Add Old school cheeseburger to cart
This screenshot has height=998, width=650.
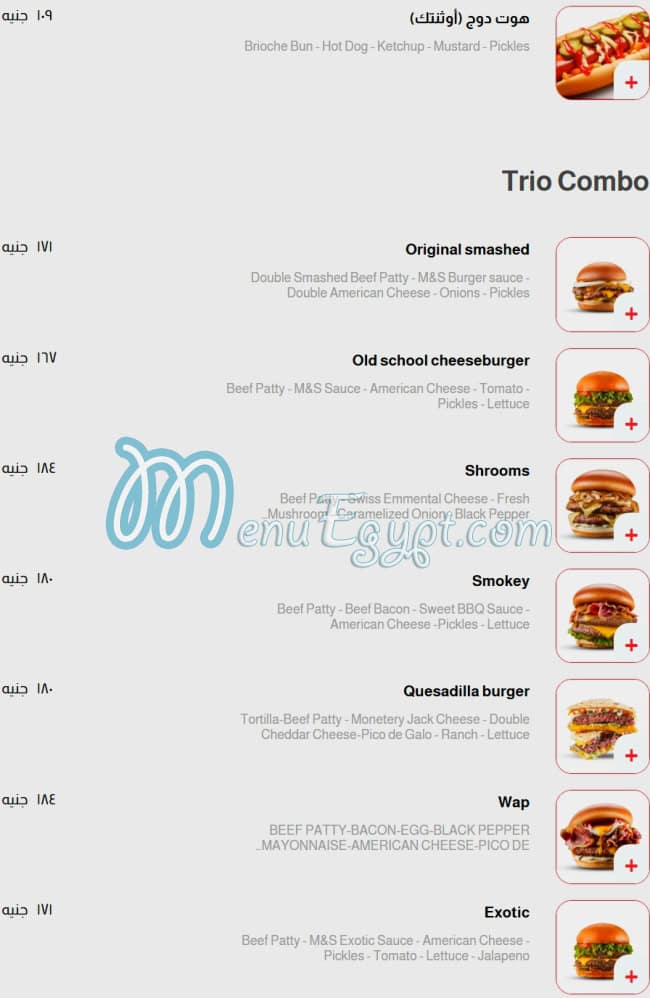630,424
